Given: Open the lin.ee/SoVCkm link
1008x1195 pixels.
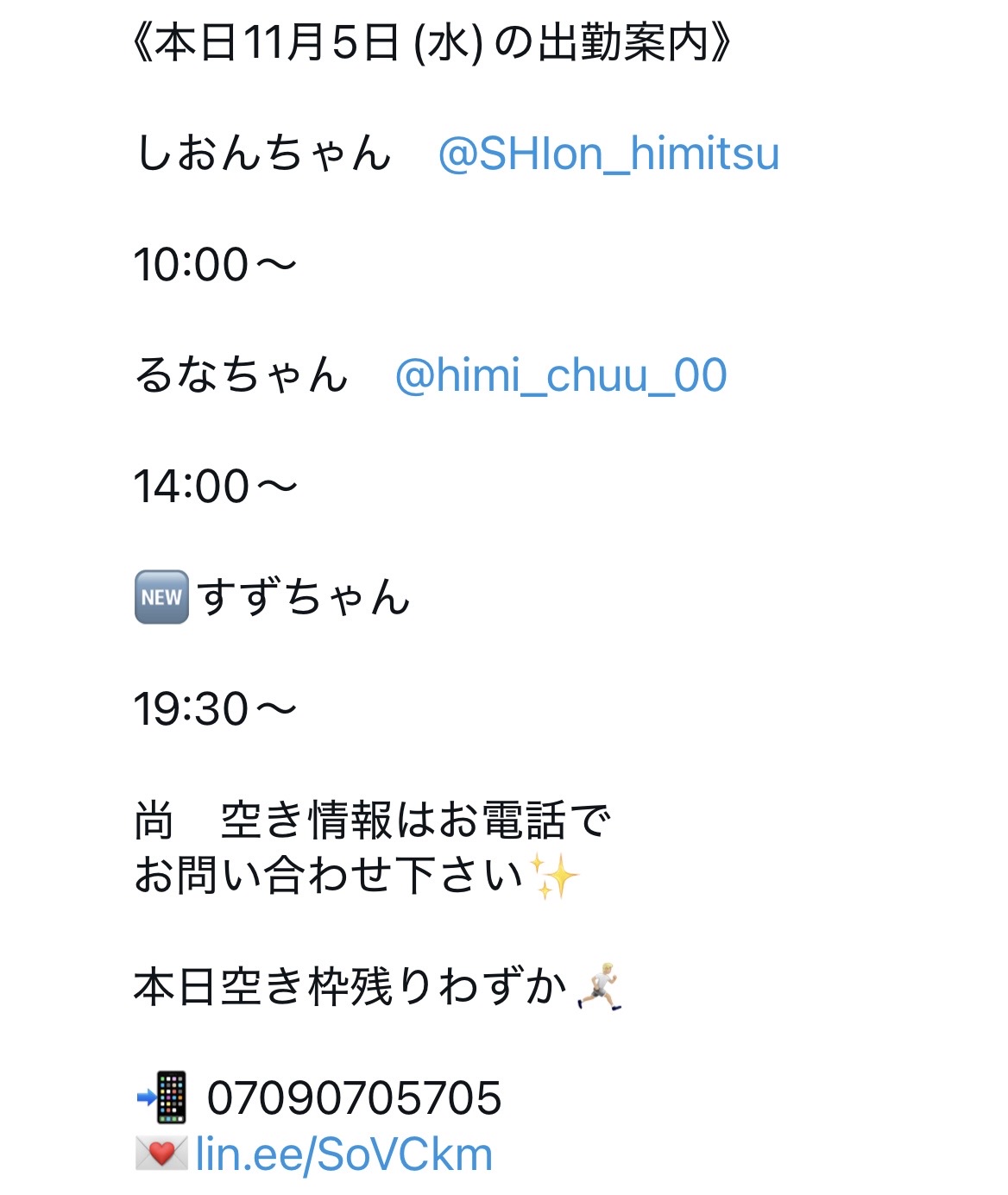Looking at the screenshot, I should coord(343,1154).
